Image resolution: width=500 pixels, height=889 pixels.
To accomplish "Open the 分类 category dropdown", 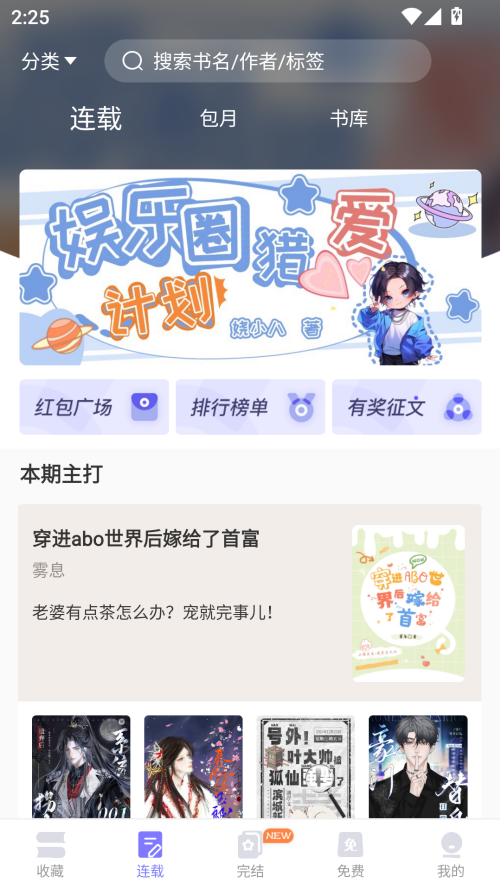I will click(49, 61).
